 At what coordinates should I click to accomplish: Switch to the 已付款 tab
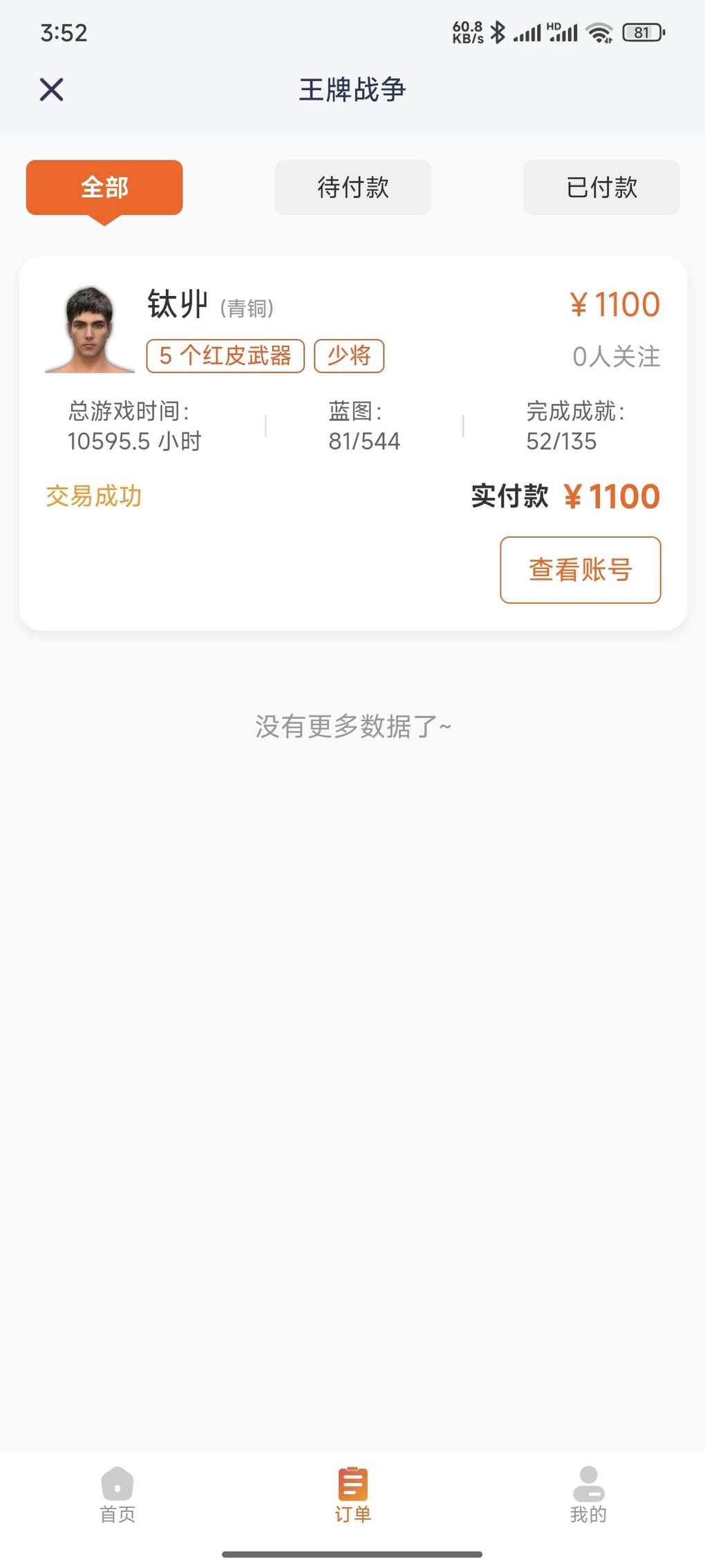(x=602, y=187)
